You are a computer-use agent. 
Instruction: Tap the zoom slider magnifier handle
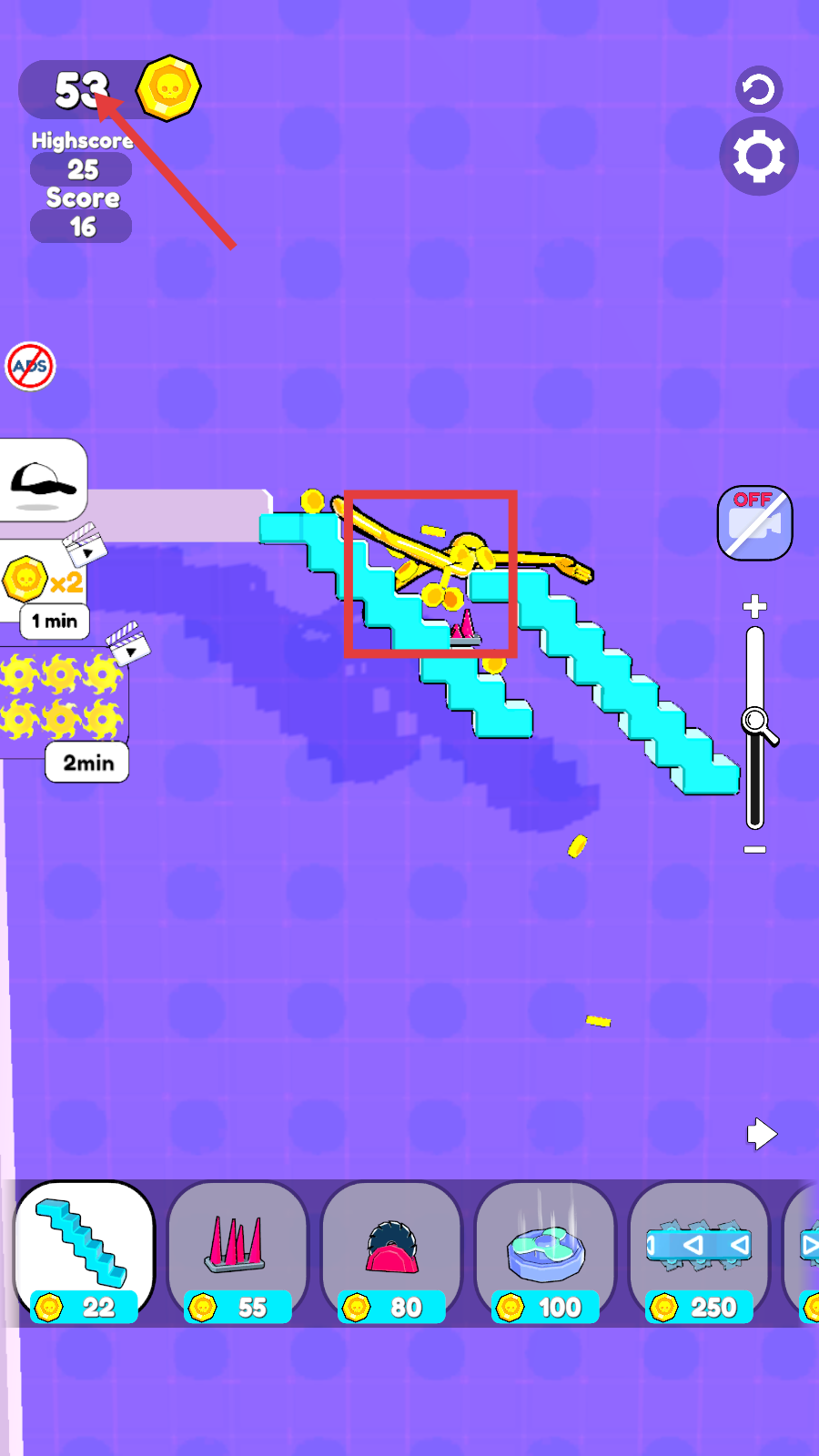click(x=758, y=724)
